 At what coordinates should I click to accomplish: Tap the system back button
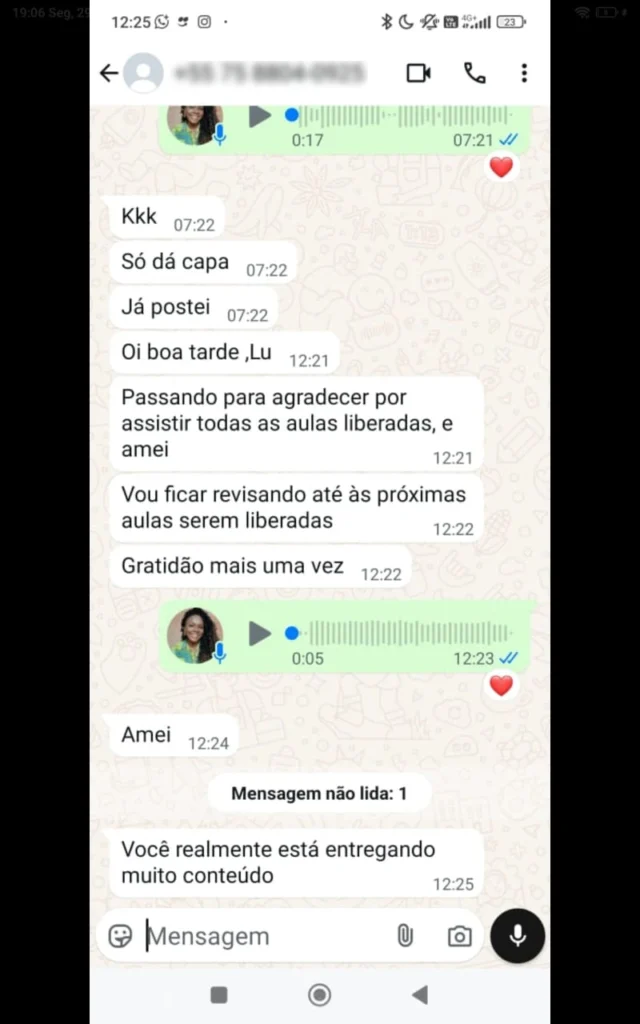[420, 994]
